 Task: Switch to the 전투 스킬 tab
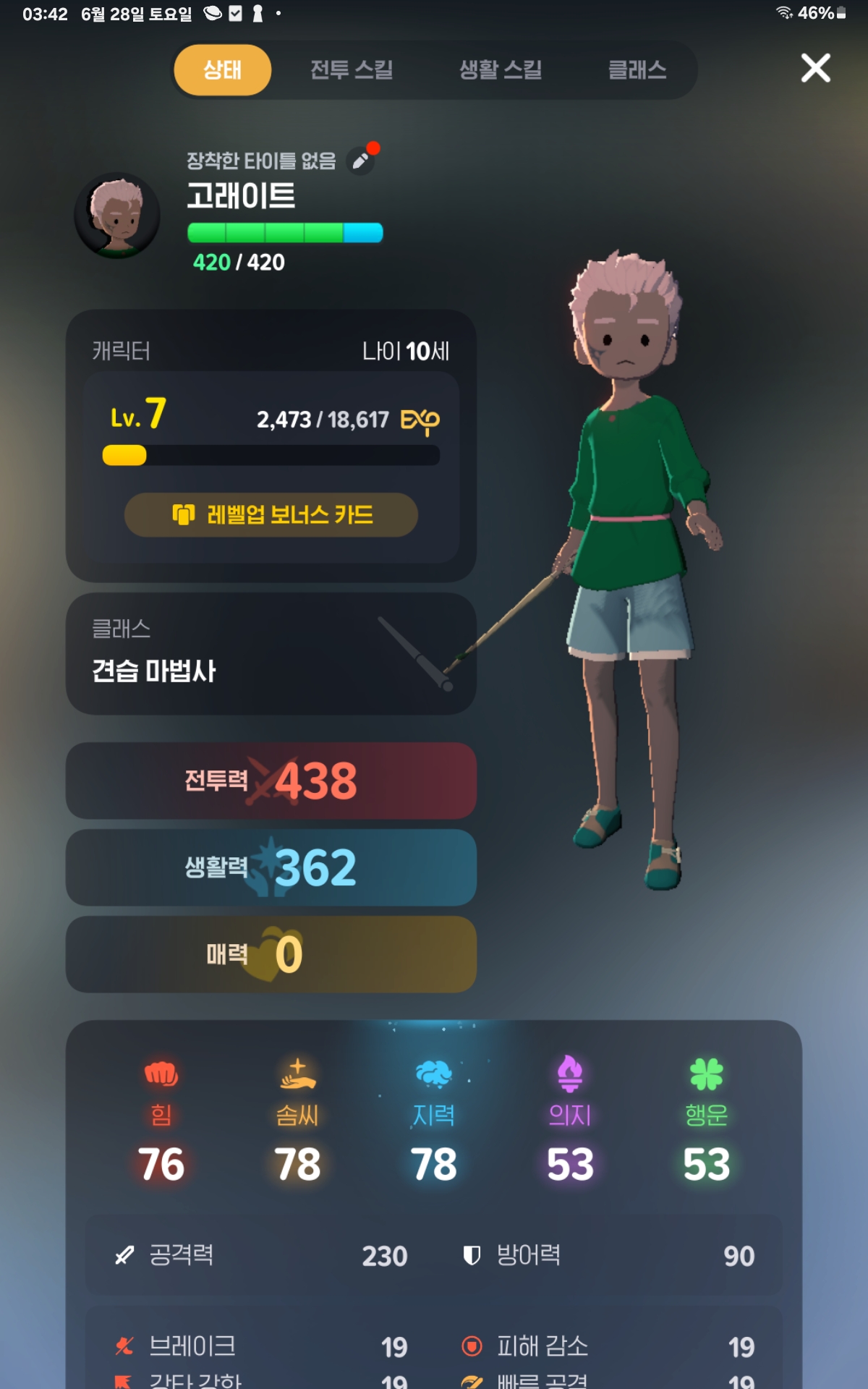click(352, 70)
